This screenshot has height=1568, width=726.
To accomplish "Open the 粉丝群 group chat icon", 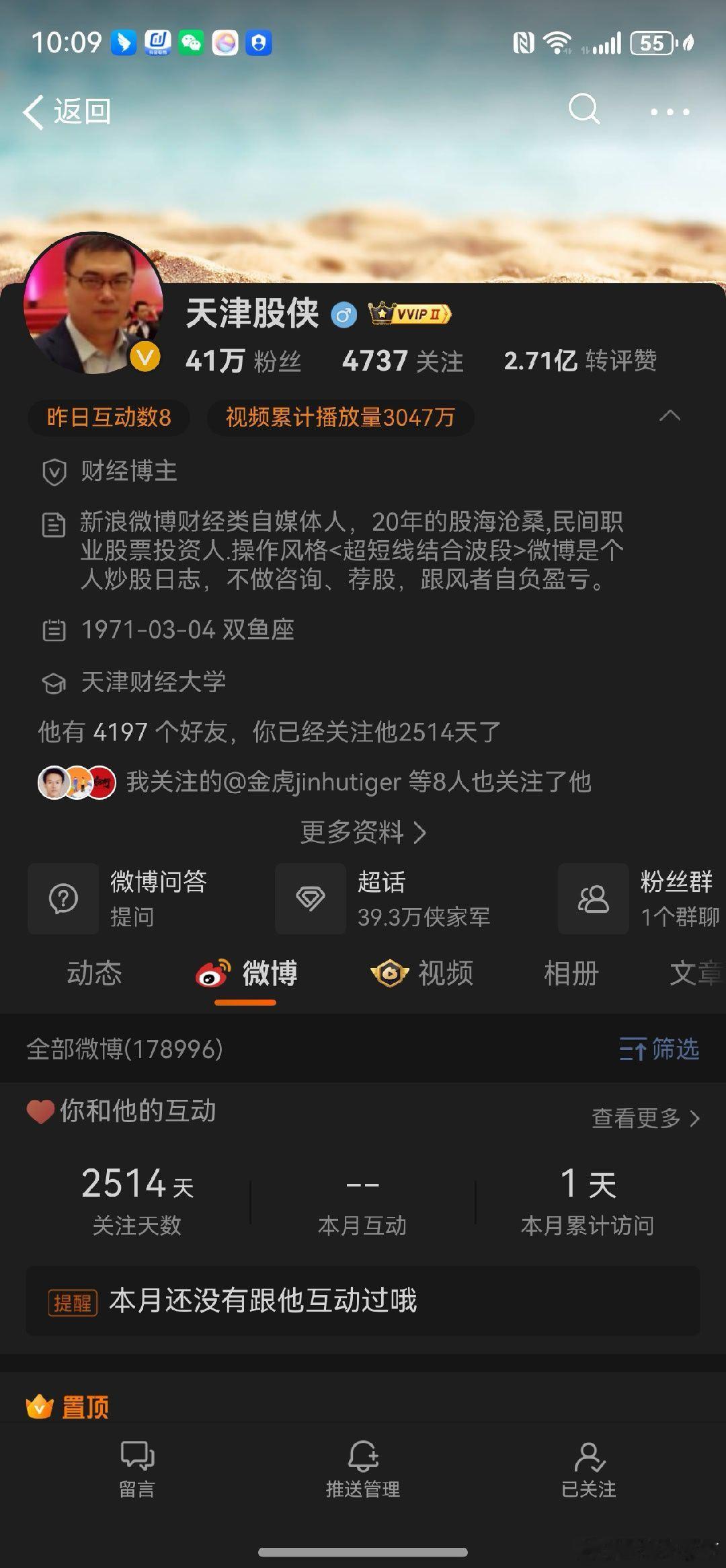I will point(592,899).
